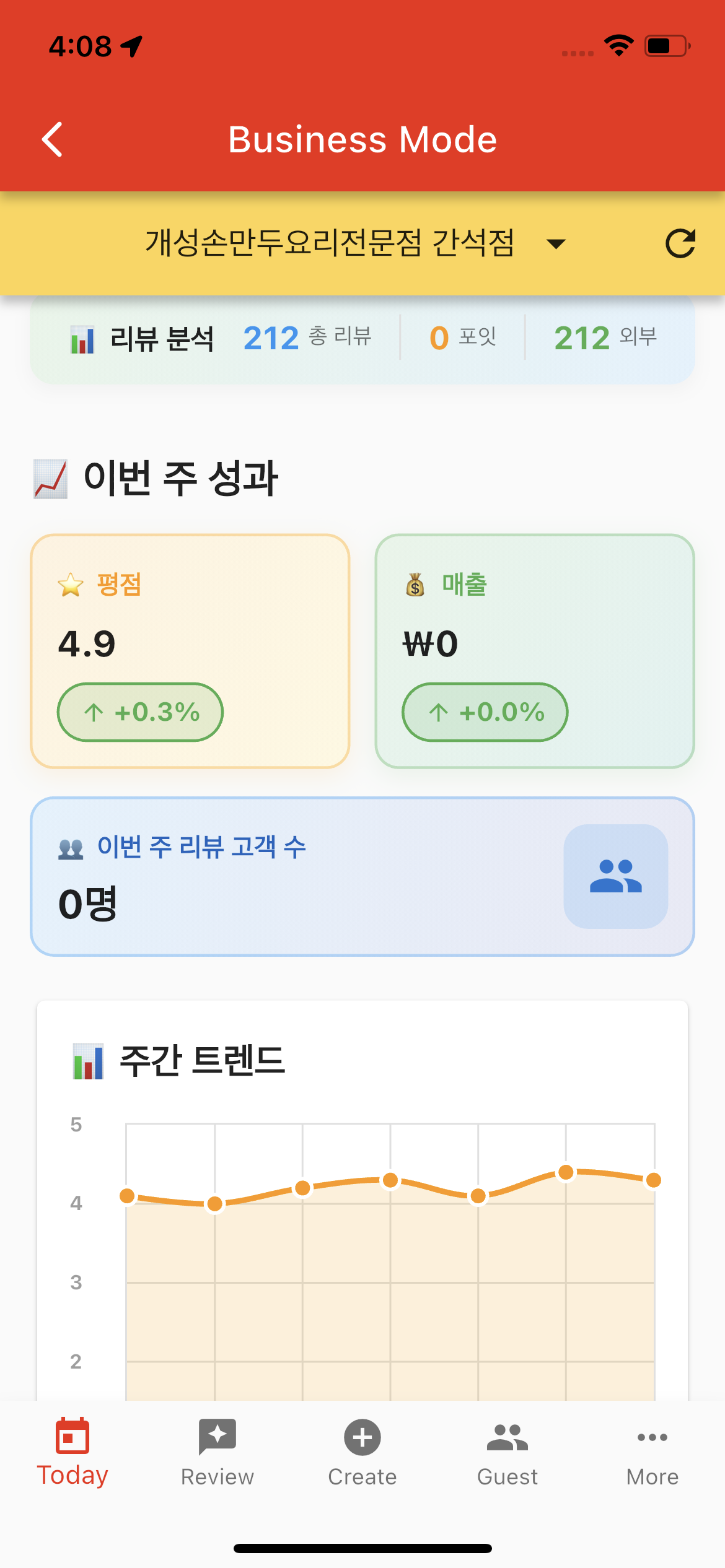Open the Guest section icon
Image resolution: width=725 pixels, height=1568 pixels.
click(x=506, y=1437)
